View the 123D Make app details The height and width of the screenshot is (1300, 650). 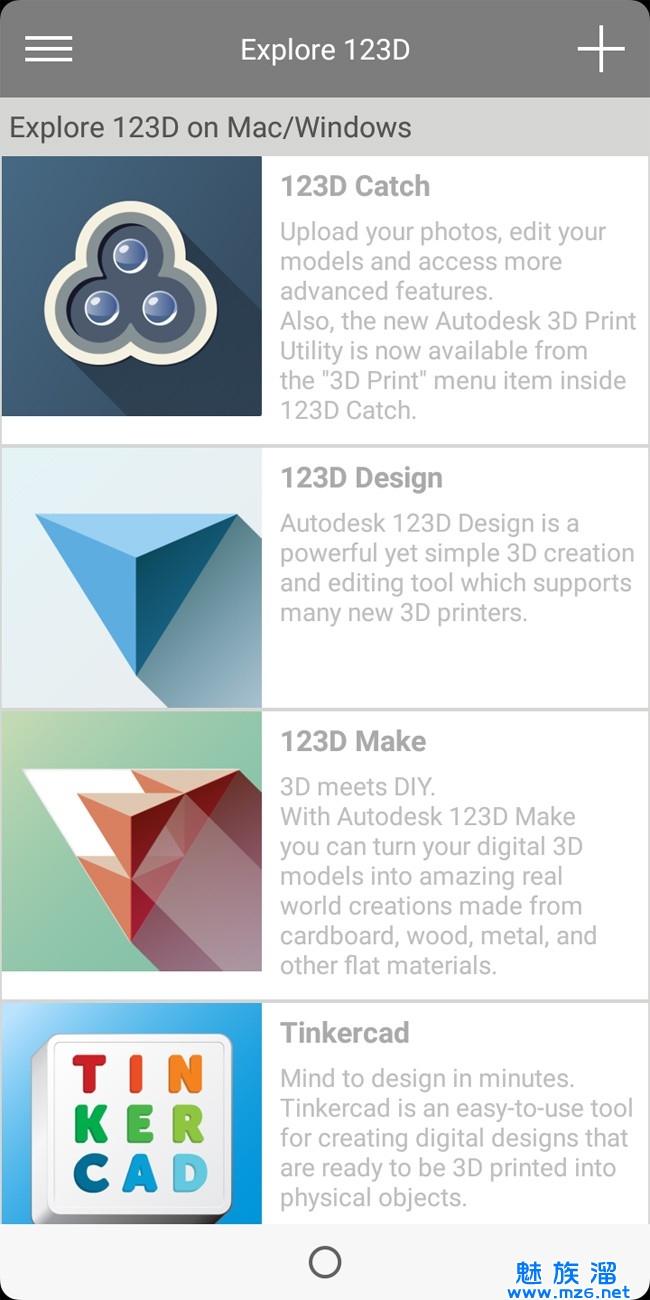coord(325,855)
